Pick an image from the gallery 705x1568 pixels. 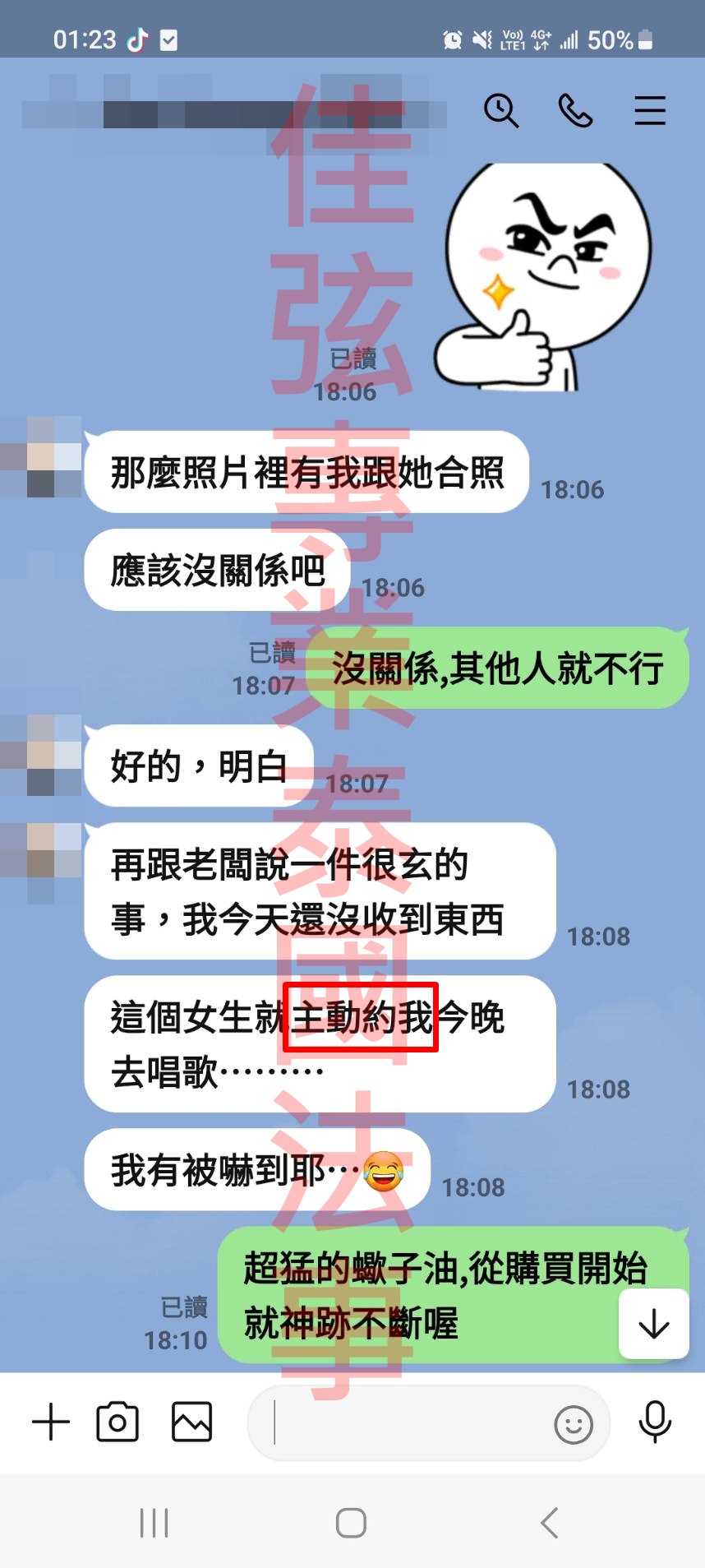point(191,1422)
